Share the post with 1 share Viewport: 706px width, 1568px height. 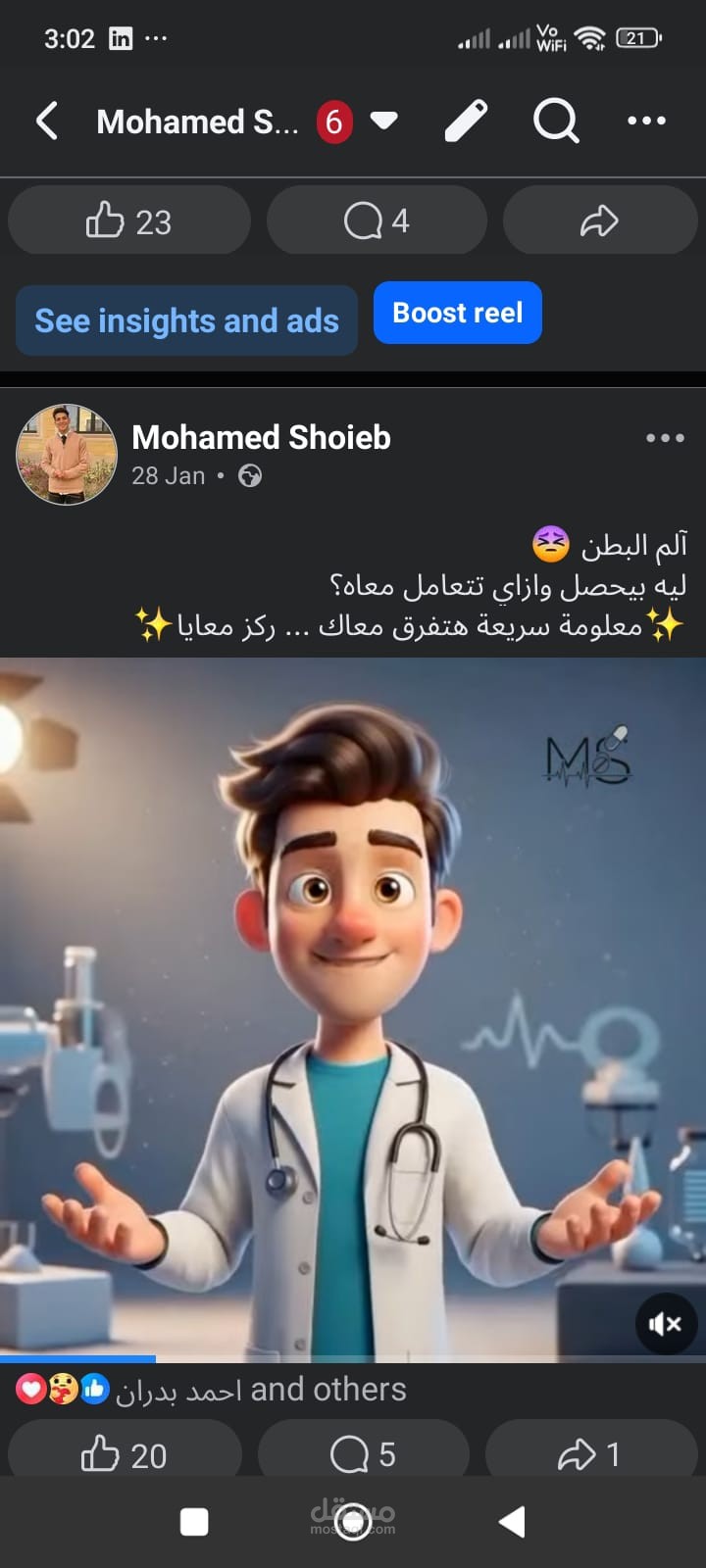pos(590,1454)
